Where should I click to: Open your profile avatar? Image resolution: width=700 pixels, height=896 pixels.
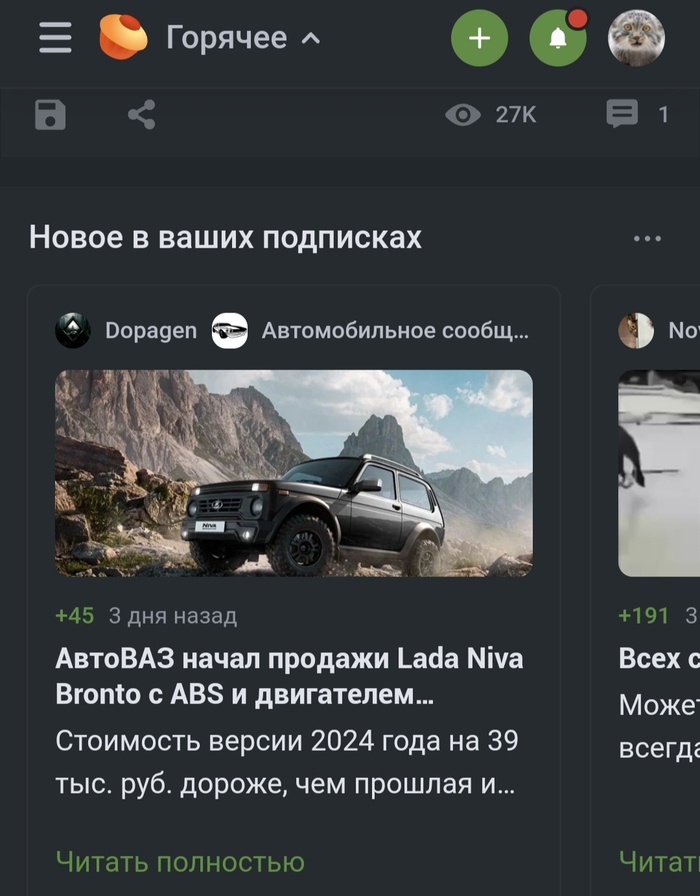point(636,39)
